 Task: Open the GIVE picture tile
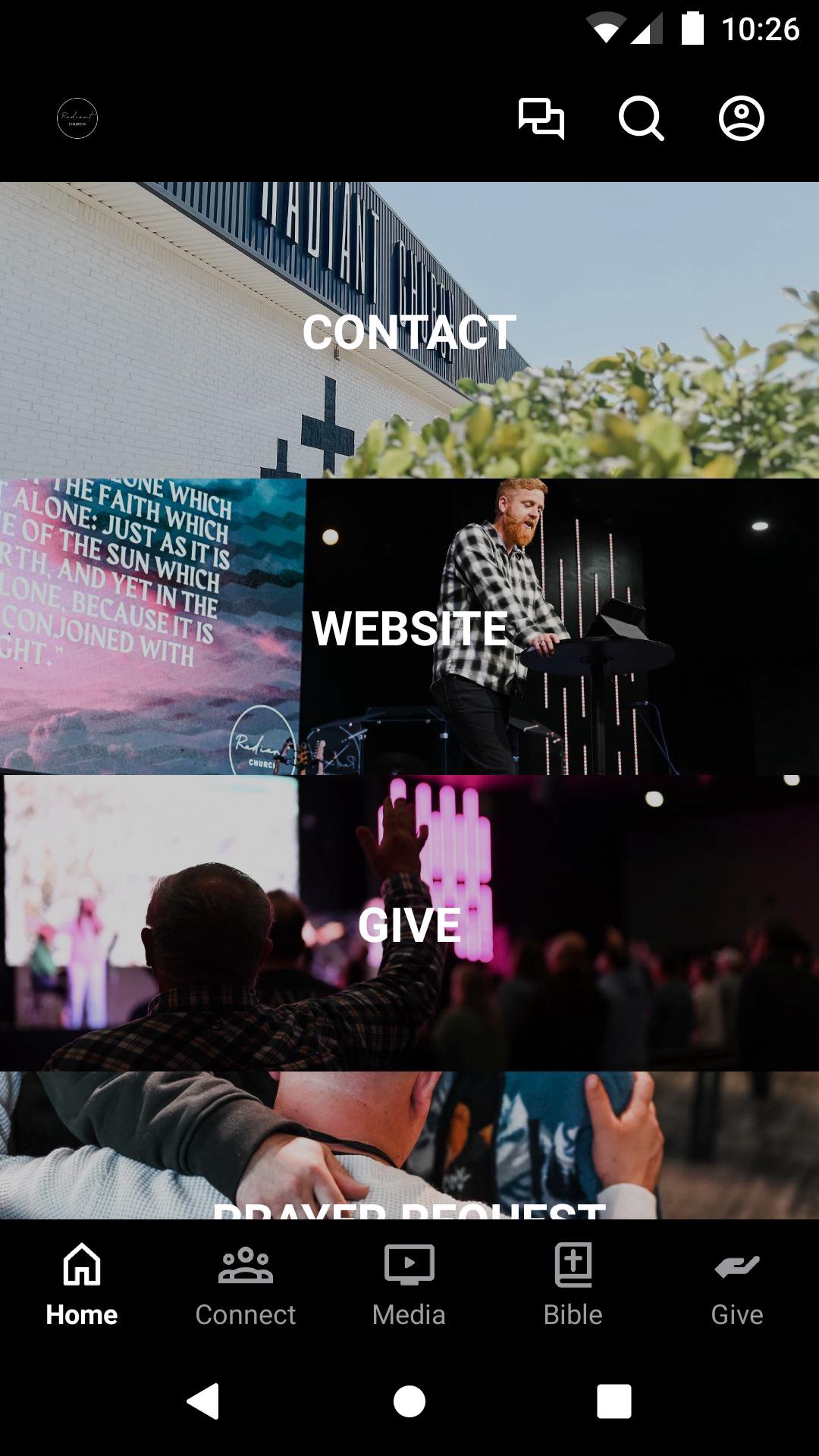click(x=409, y=924)
